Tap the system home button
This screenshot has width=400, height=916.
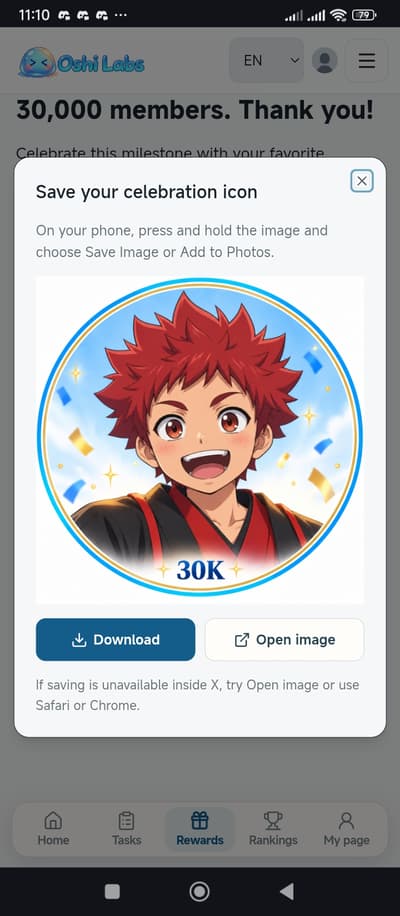tap(200, 891)
